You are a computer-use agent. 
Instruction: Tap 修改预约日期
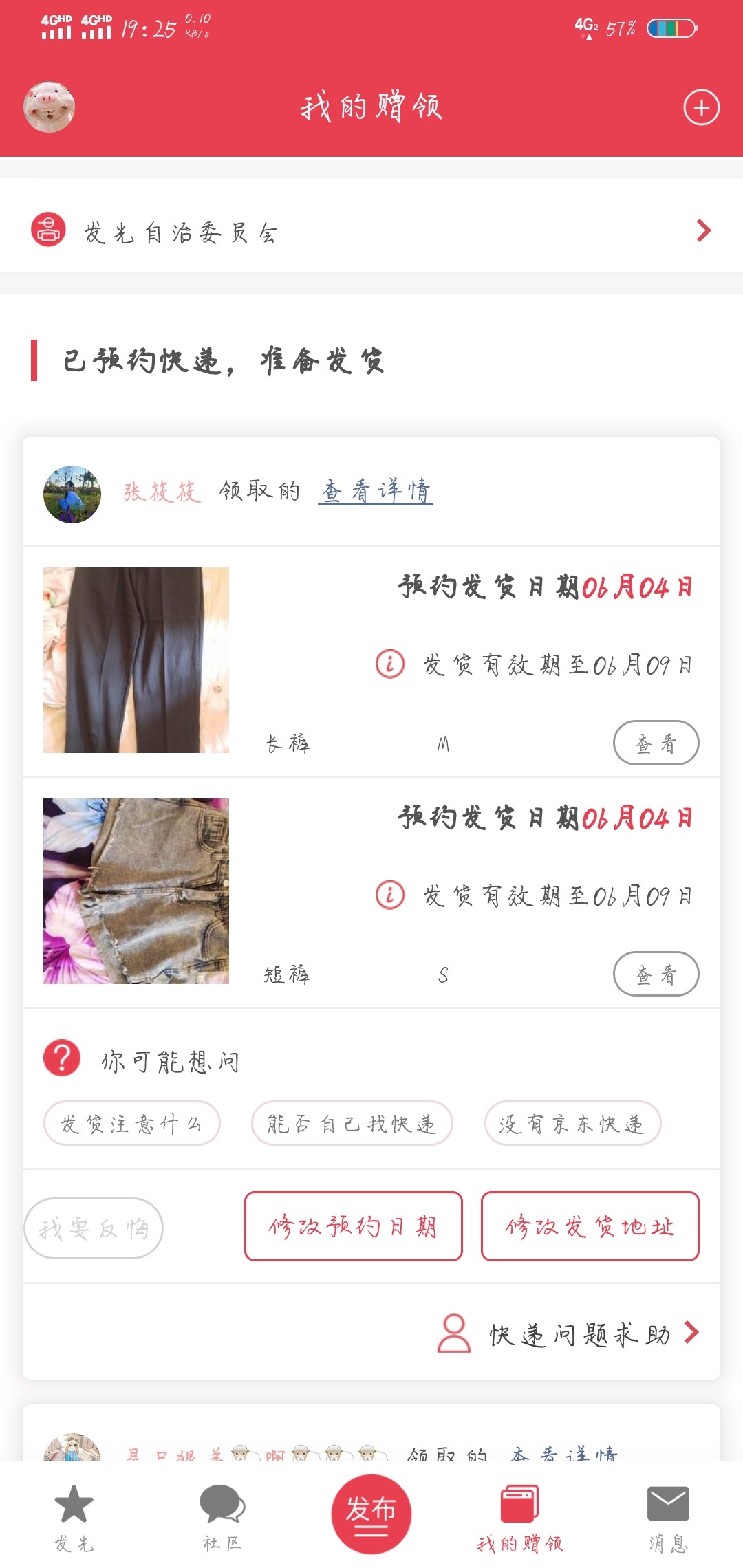[x=353, y=1226]
